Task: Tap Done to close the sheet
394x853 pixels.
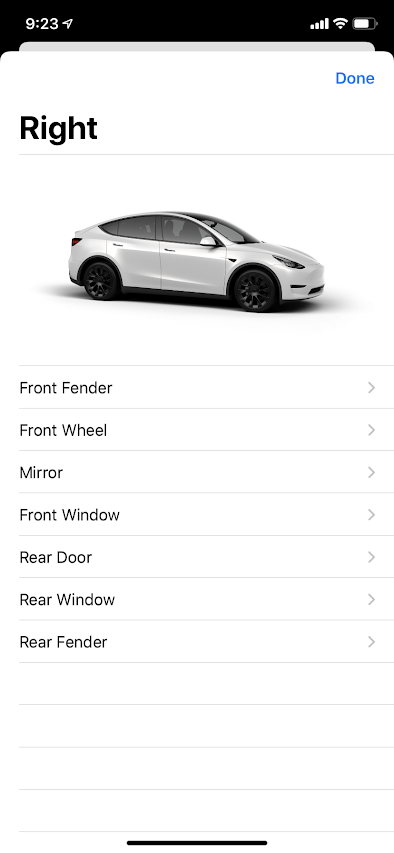Action: tap(355, 78)
